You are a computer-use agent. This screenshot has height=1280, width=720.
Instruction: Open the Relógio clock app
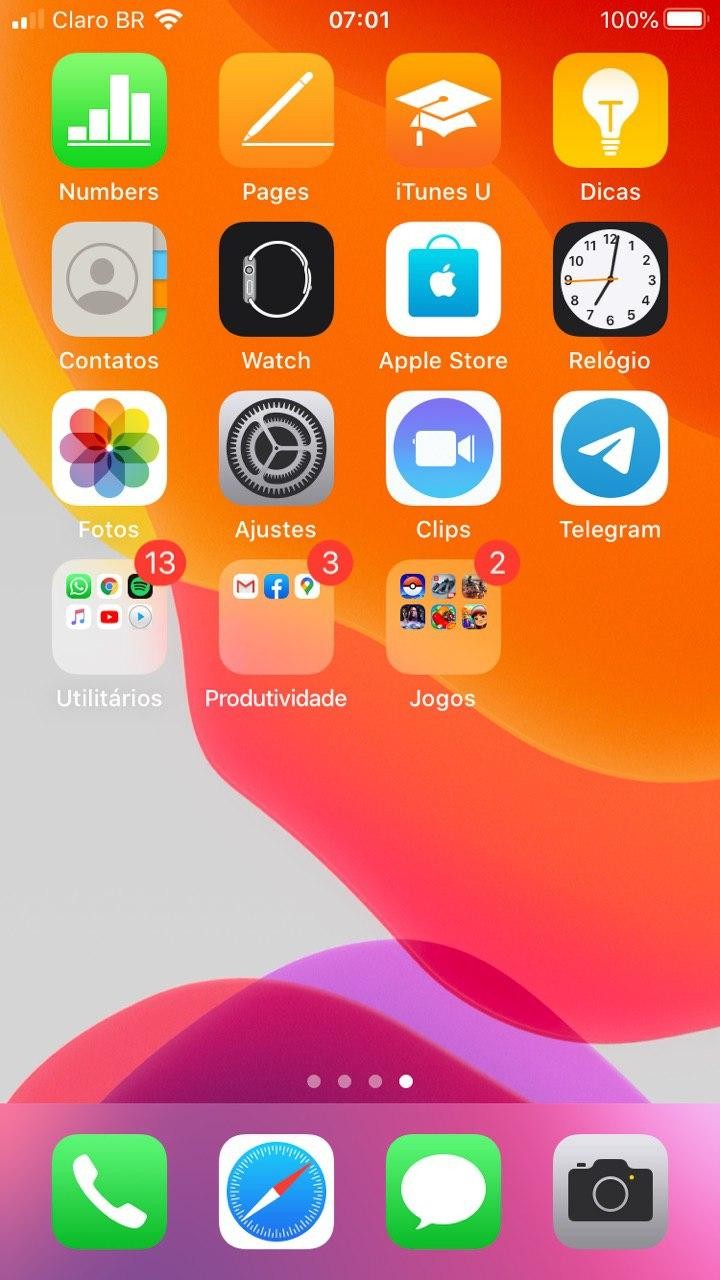[610, 279]
